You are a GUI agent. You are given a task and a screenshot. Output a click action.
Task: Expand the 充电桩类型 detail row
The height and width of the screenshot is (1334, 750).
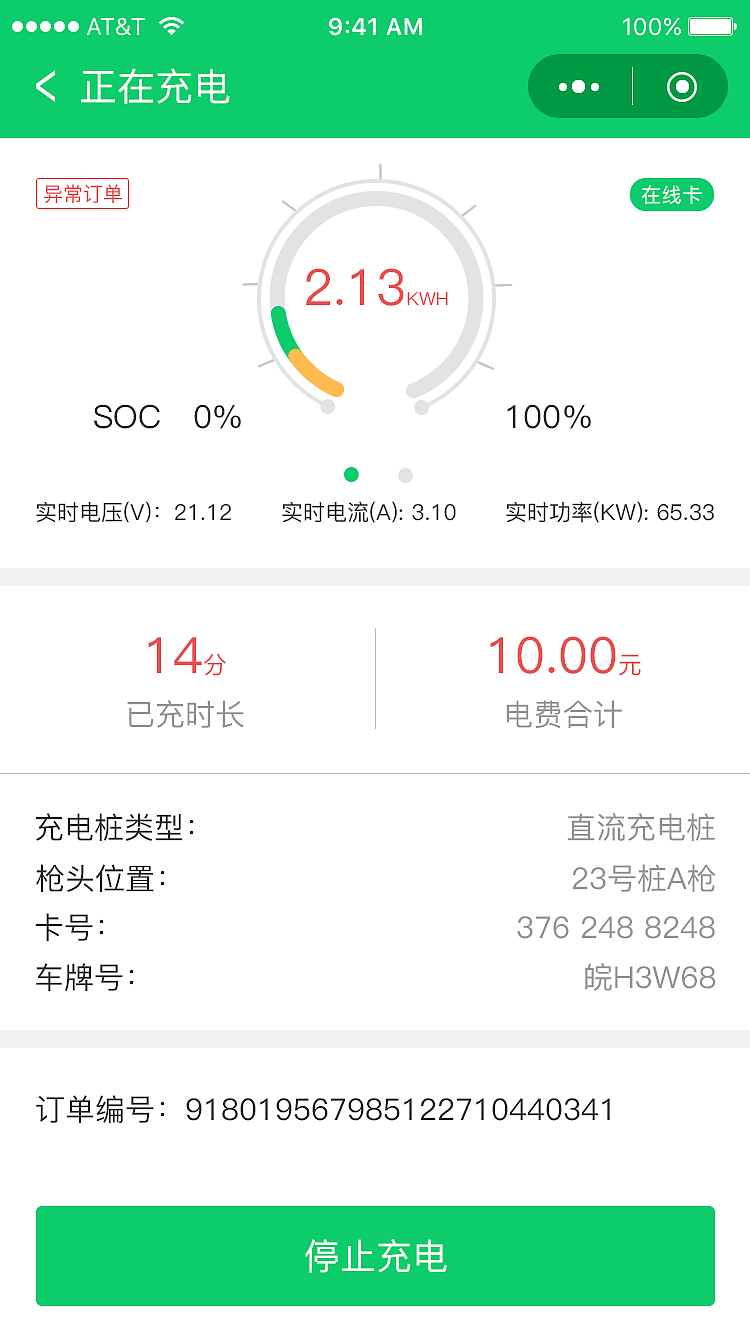pos(375,829)
